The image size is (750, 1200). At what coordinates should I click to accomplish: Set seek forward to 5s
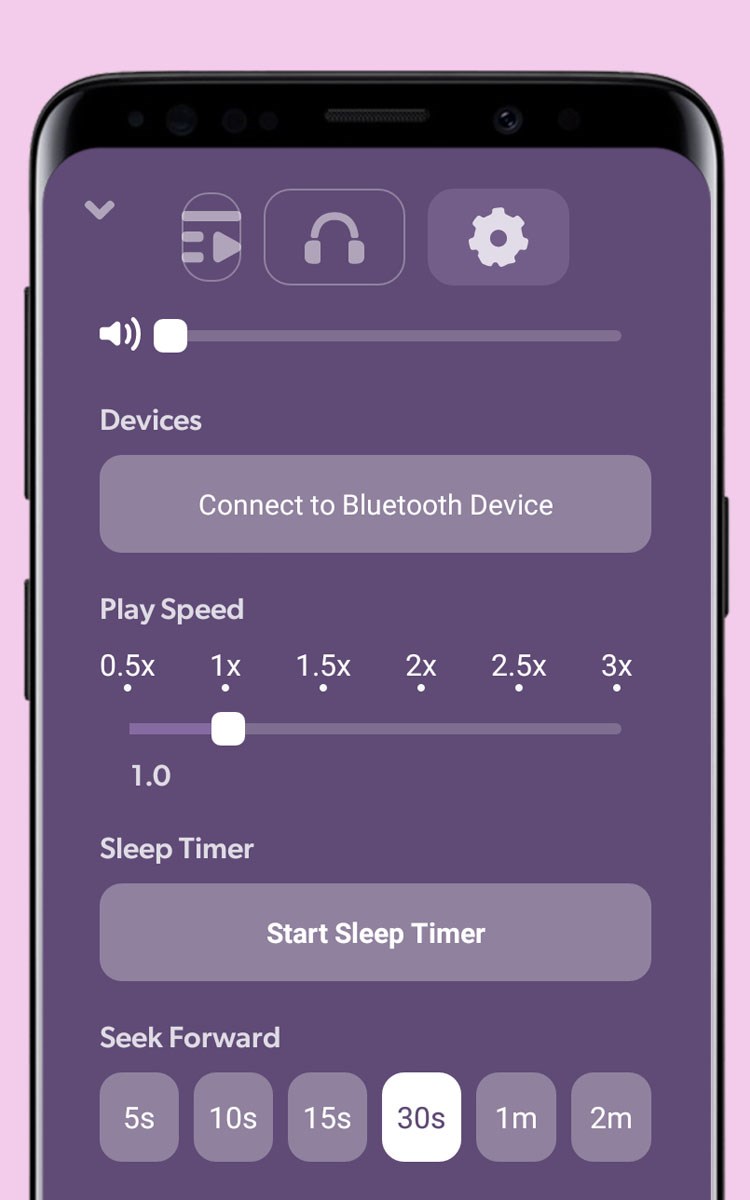[139, 1117]
